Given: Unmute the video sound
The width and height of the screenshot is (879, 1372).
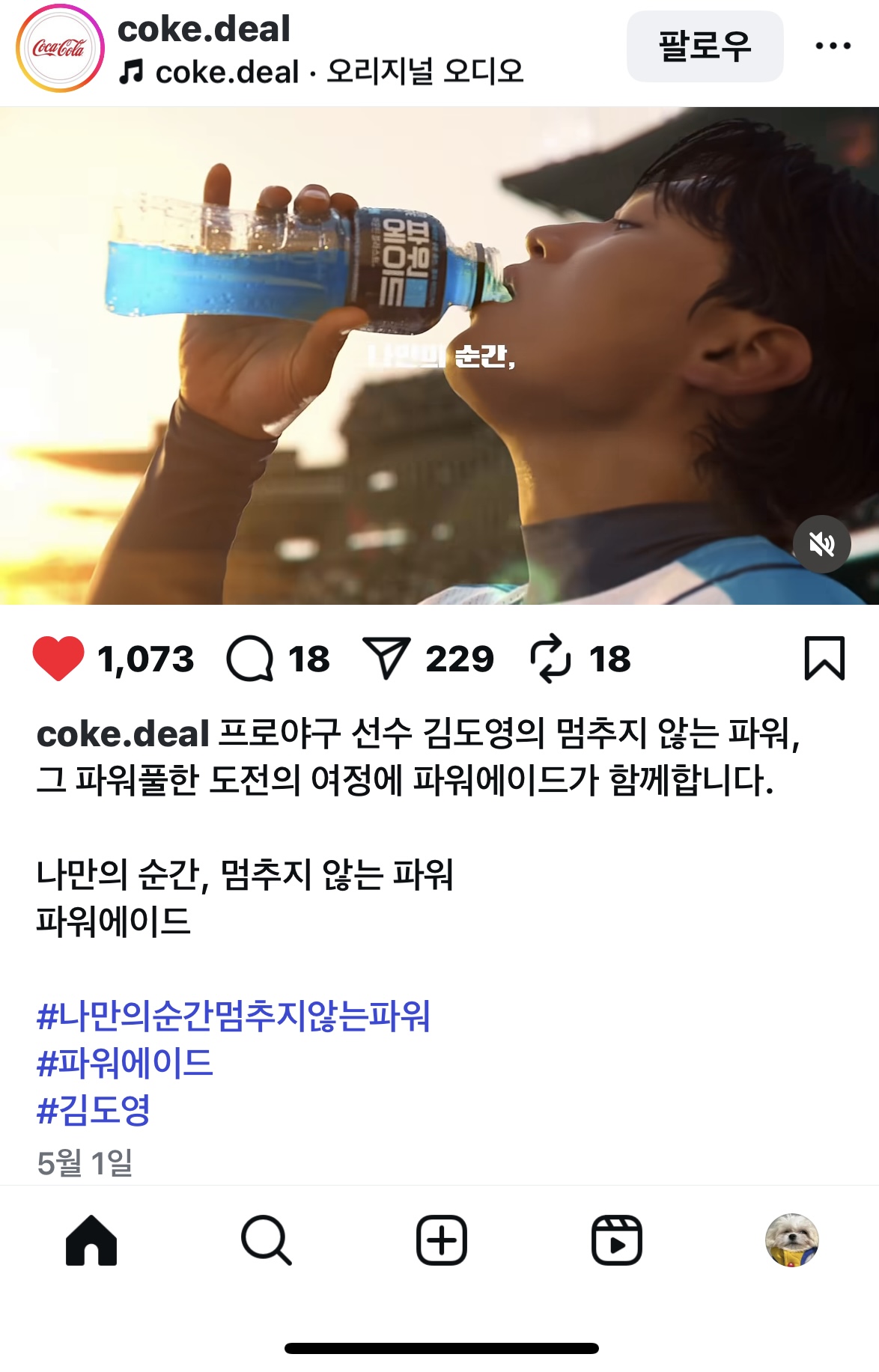Looking at the screenshot, I should click(x=821, y=544).
